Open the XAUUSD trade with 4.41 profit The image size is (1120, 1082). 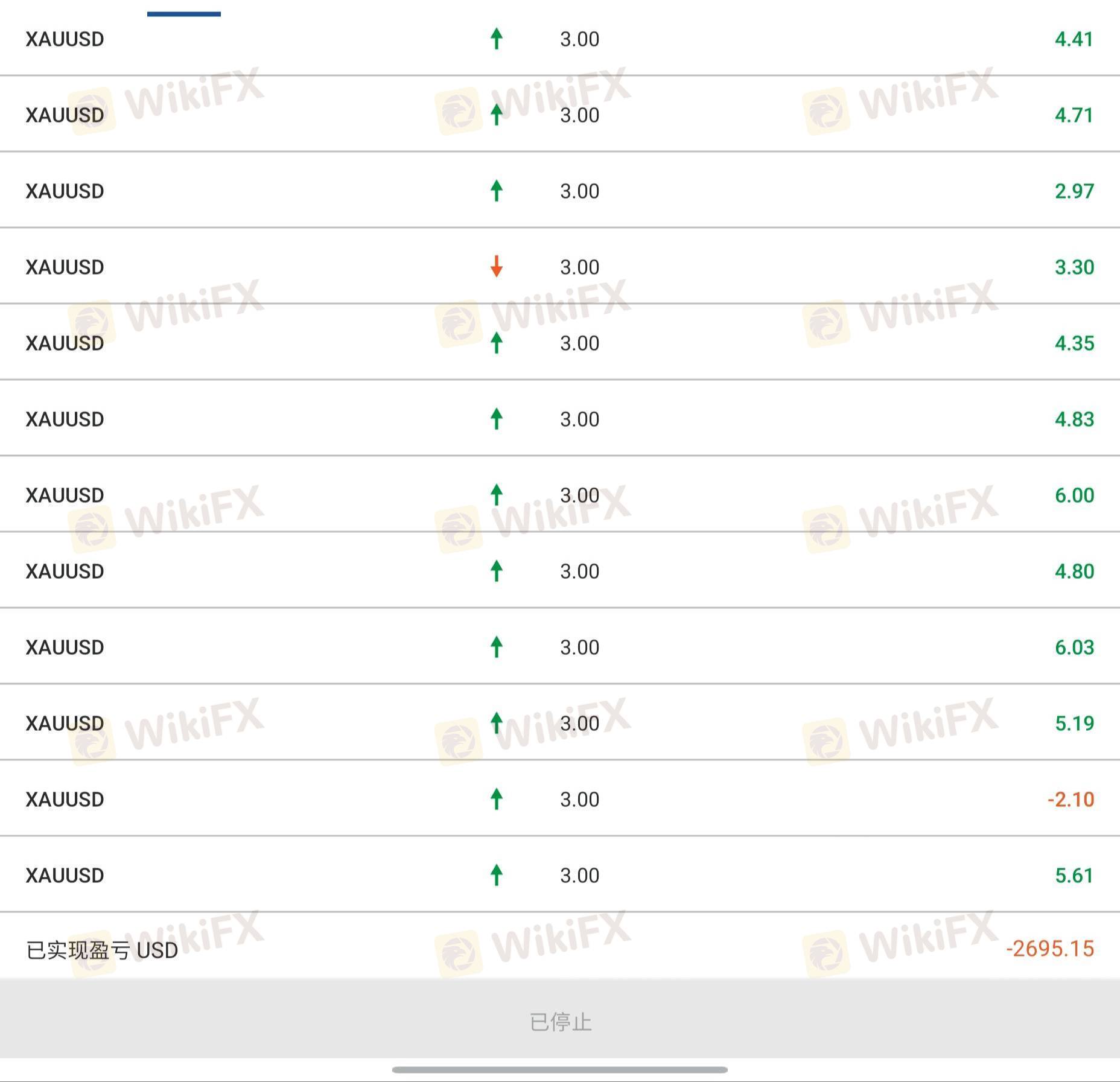click(x=560, y=38)
